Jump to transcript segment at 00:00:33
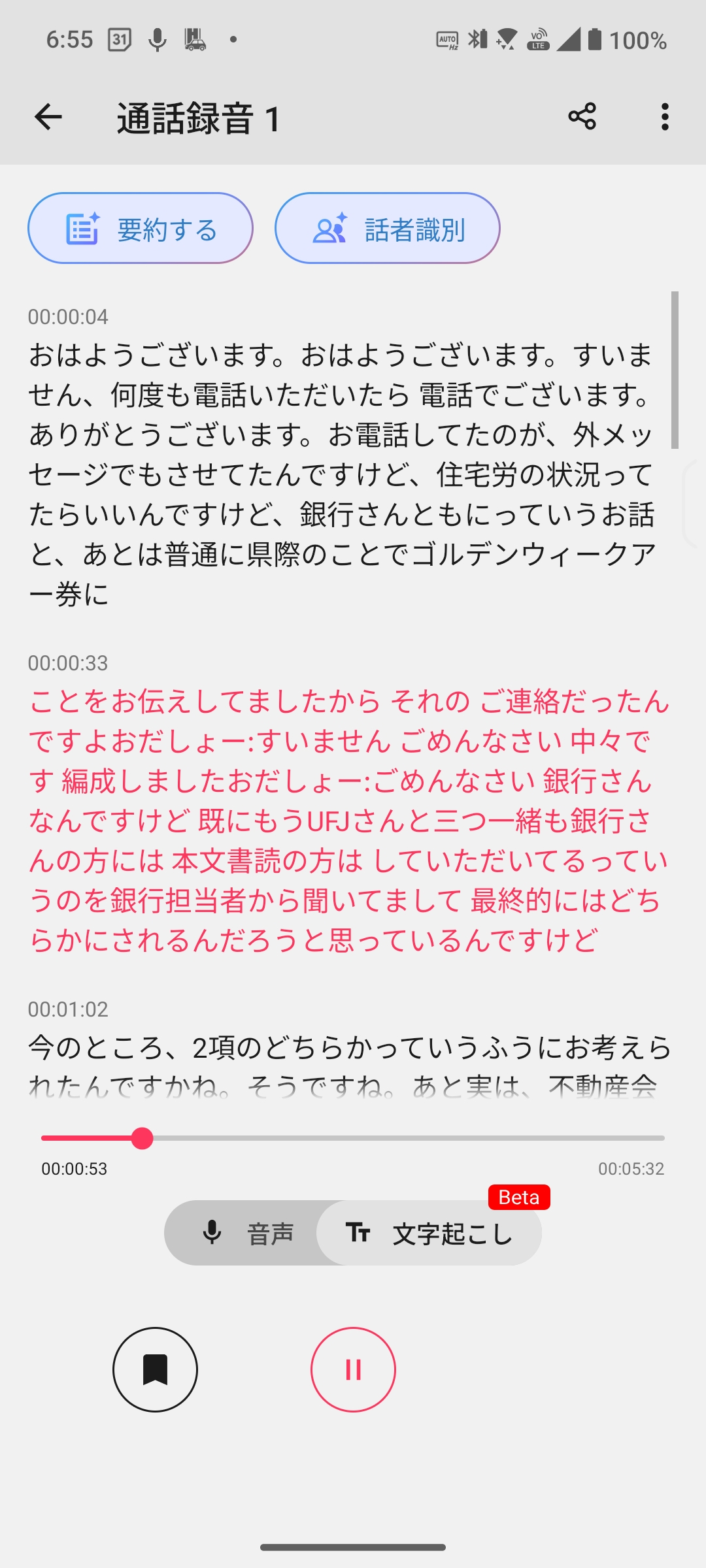The width and height of the screenshot is (706, 1568). pos(68,663)
